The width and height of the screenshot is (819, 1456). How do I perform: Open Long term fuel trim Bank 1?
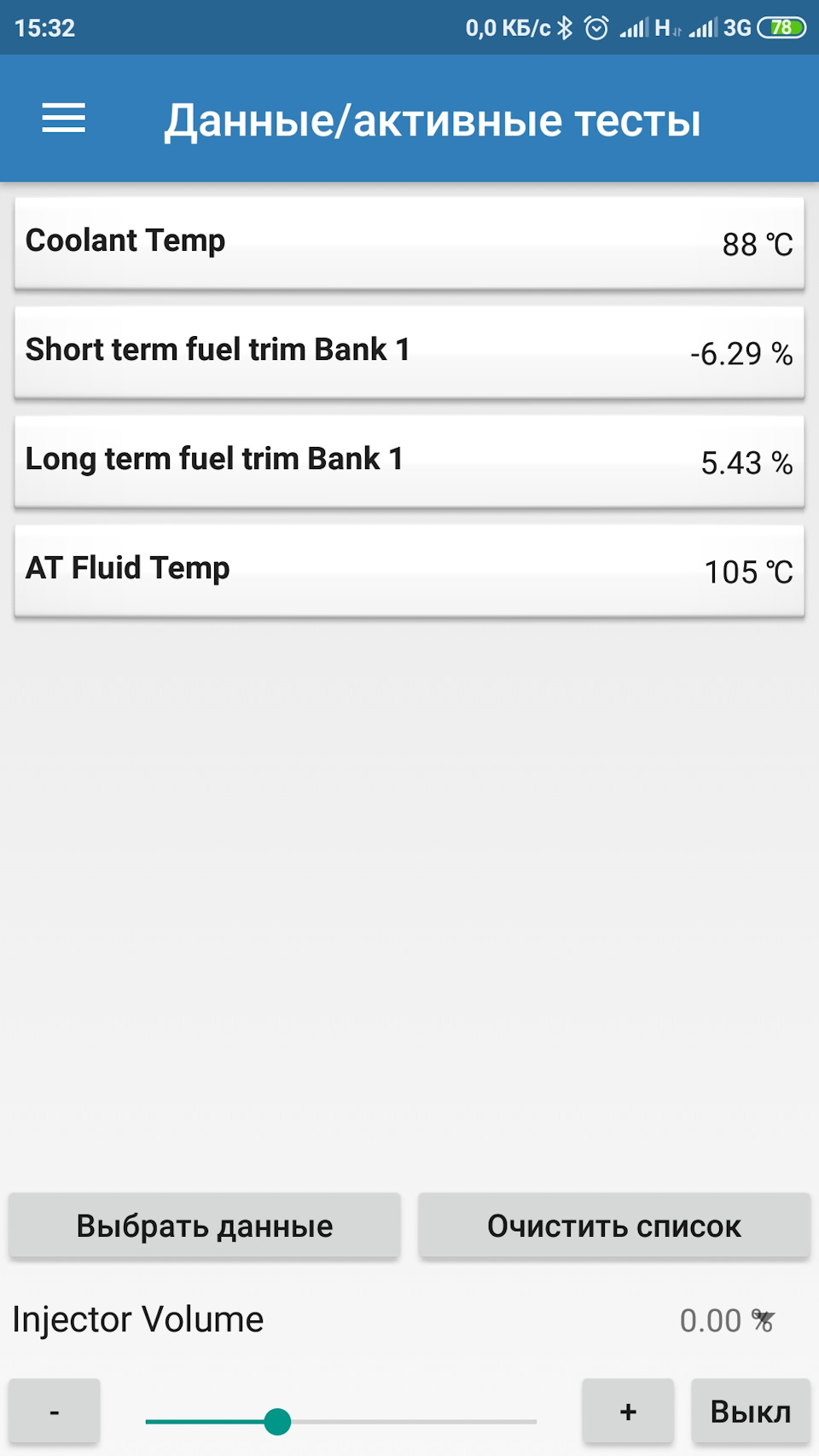pyautogui.click(x=409, y=461)
